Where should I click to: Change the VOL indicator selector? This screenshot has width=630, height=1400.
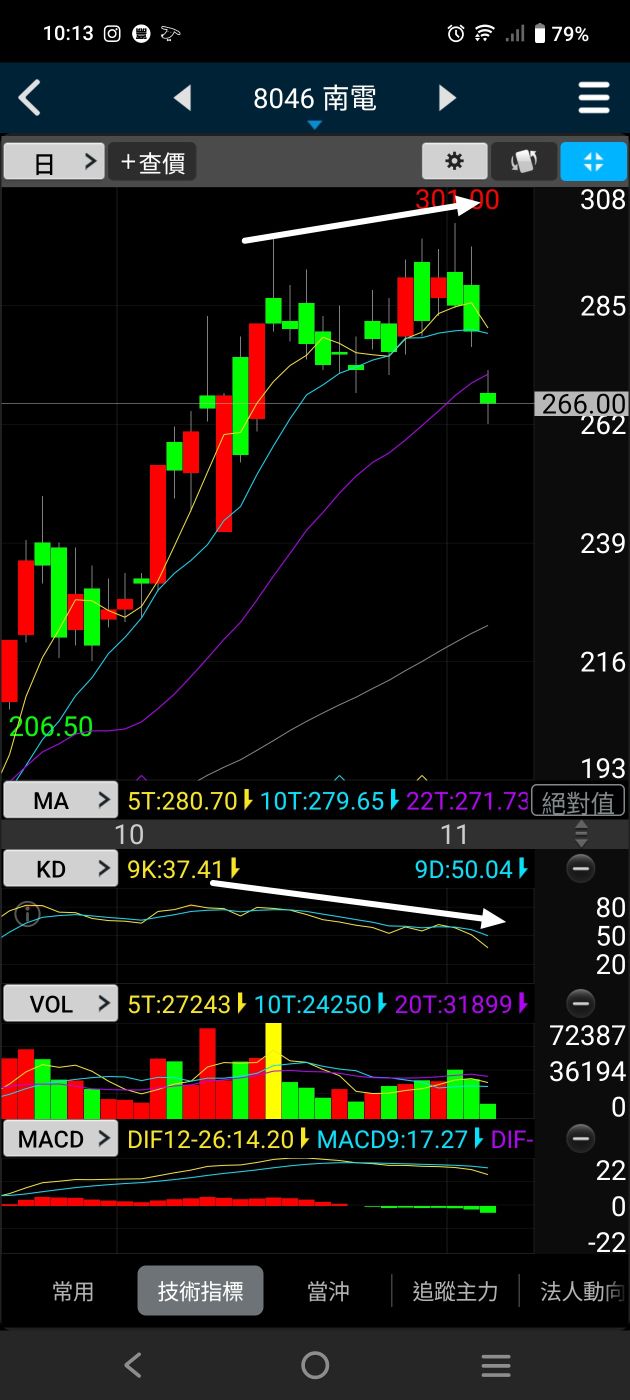[60, 1003]
